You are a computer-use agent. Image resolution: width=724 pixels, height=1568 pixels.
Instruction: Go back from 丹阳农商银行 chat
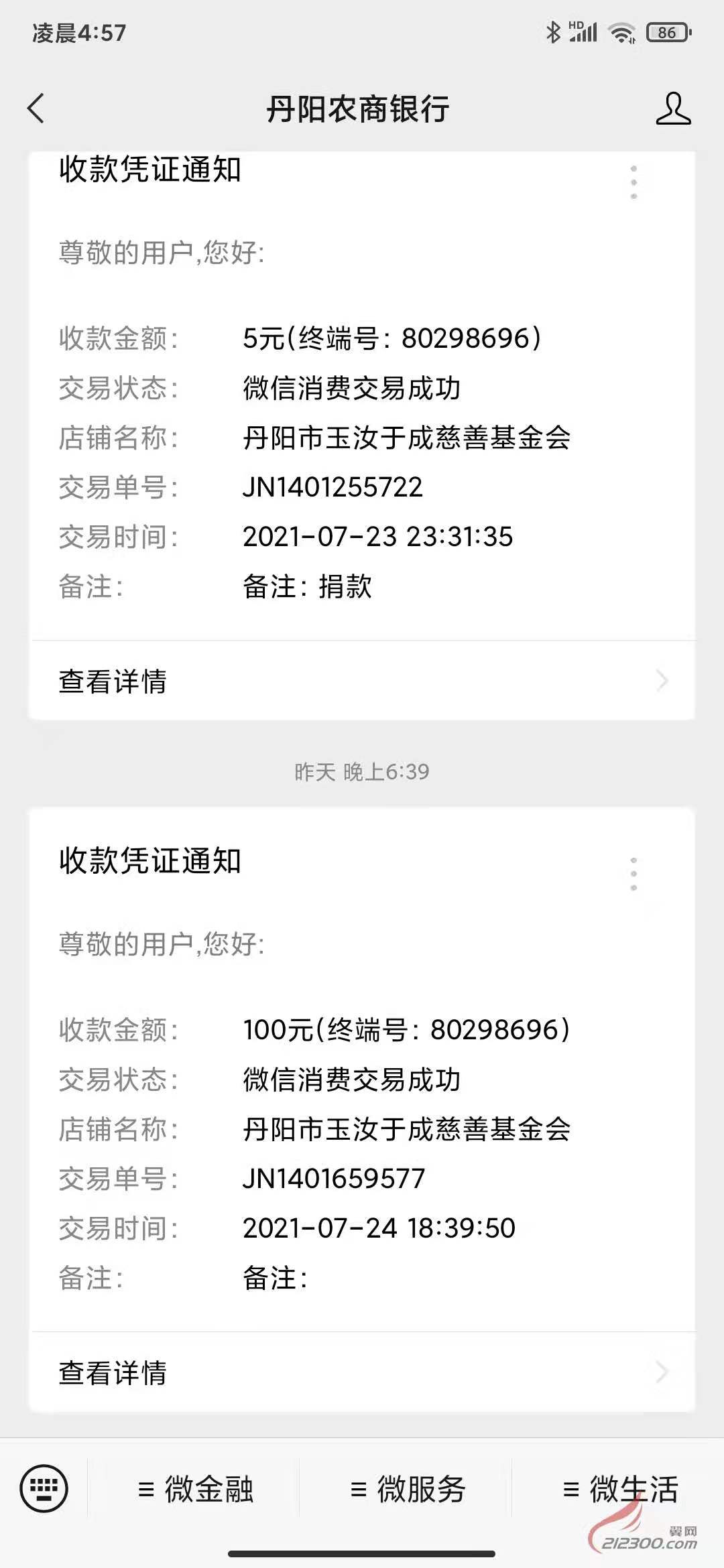(x=36, y=109)
